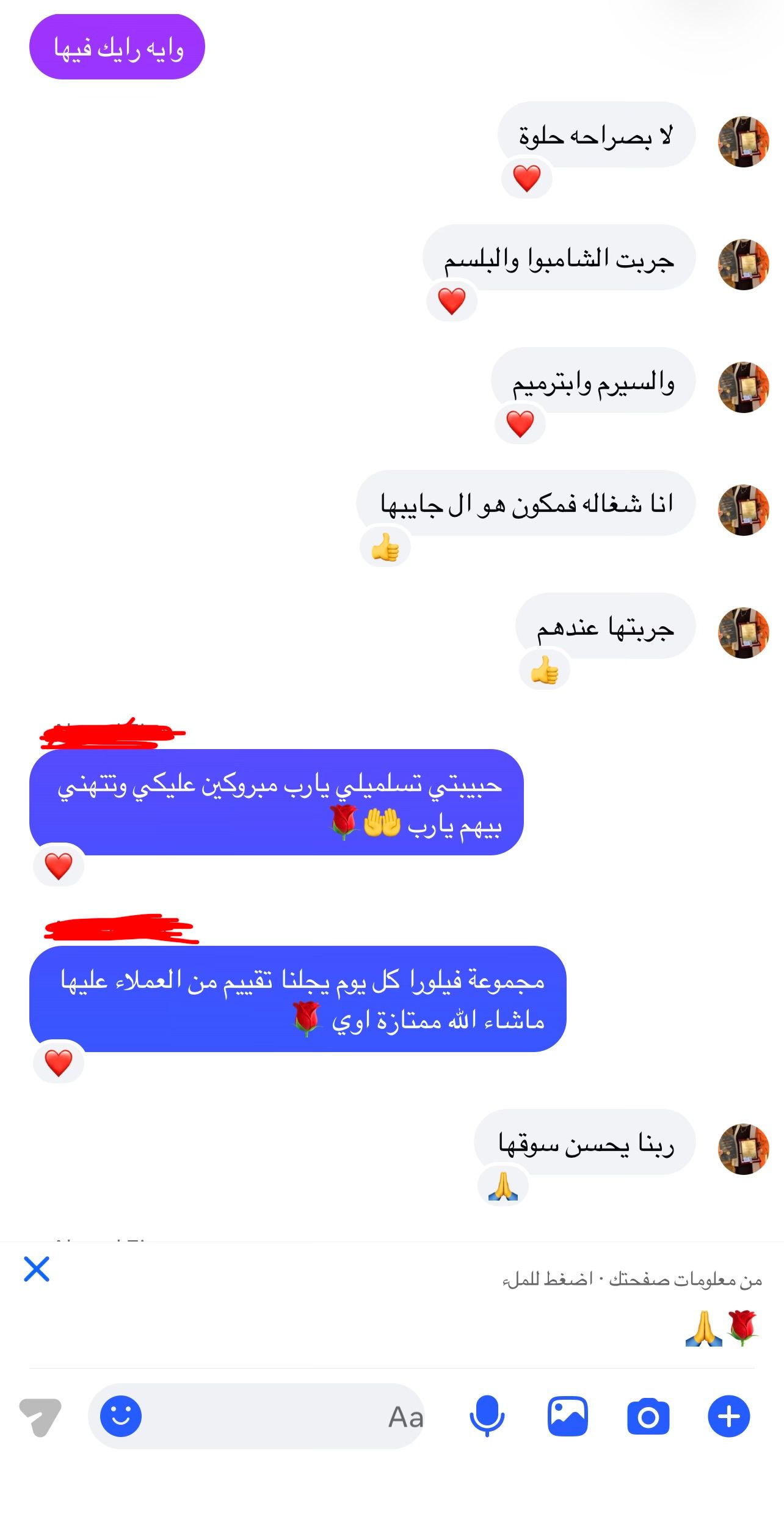Dismiss the suggested reply banner

click(37, 1269)
